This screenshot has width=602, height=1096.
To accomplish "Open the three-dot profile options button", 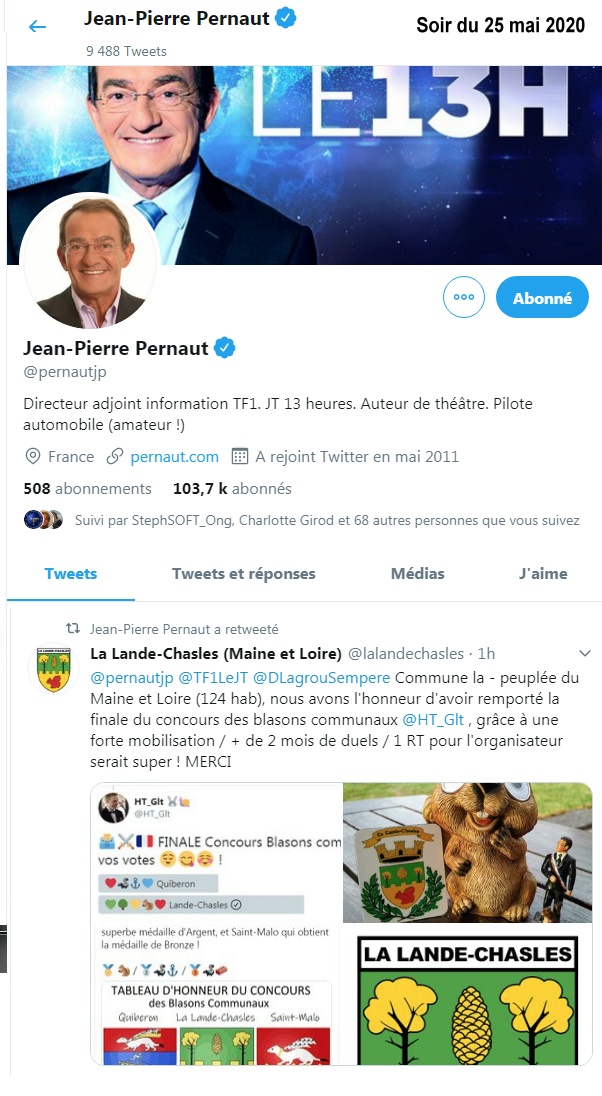I will pos(463,297).
